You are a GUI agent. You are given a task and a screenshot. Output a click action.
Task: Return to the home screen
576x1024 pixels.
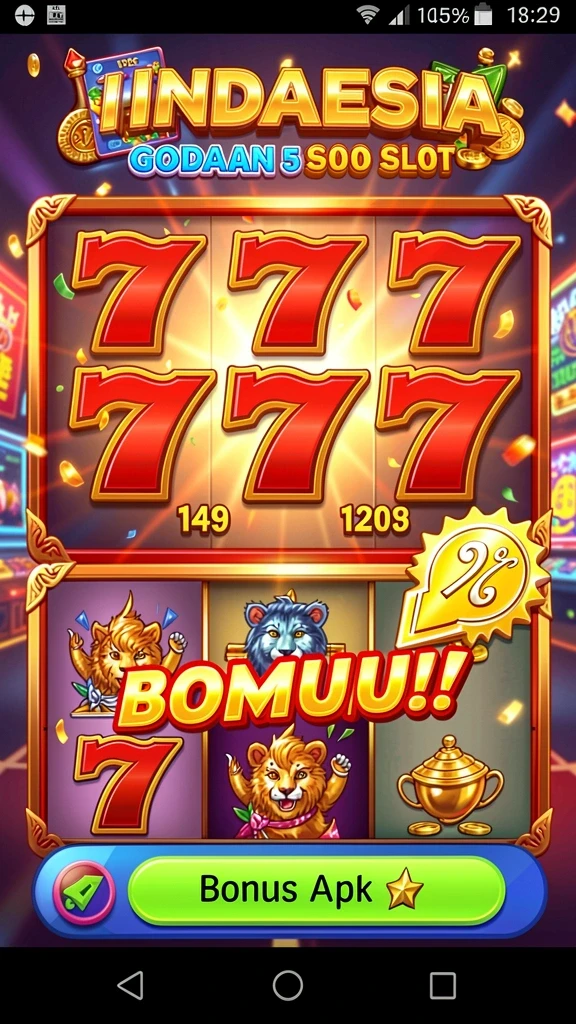[x=287, y=985]
